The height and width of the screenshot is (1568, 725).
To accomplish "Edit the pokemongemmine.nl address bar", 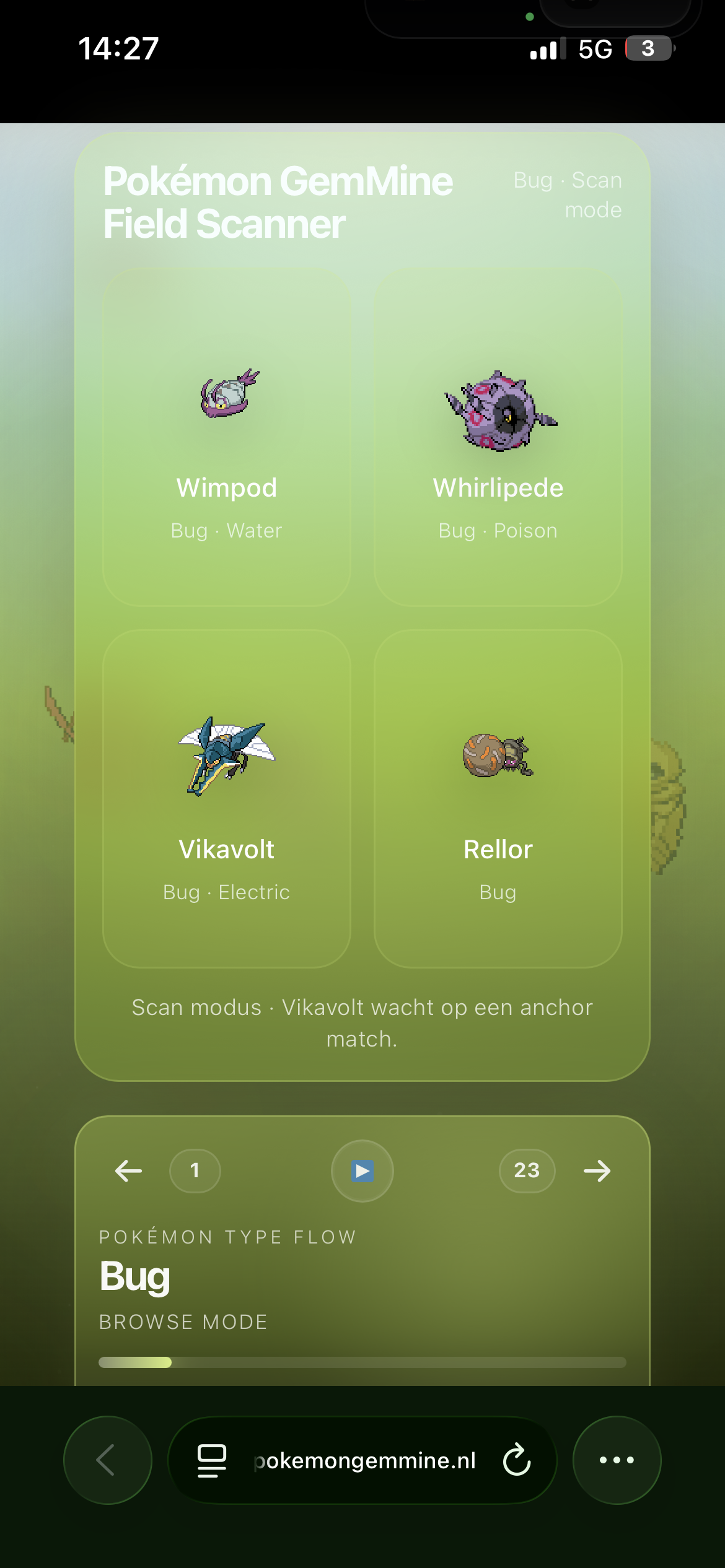I will tap(366, 1460).
